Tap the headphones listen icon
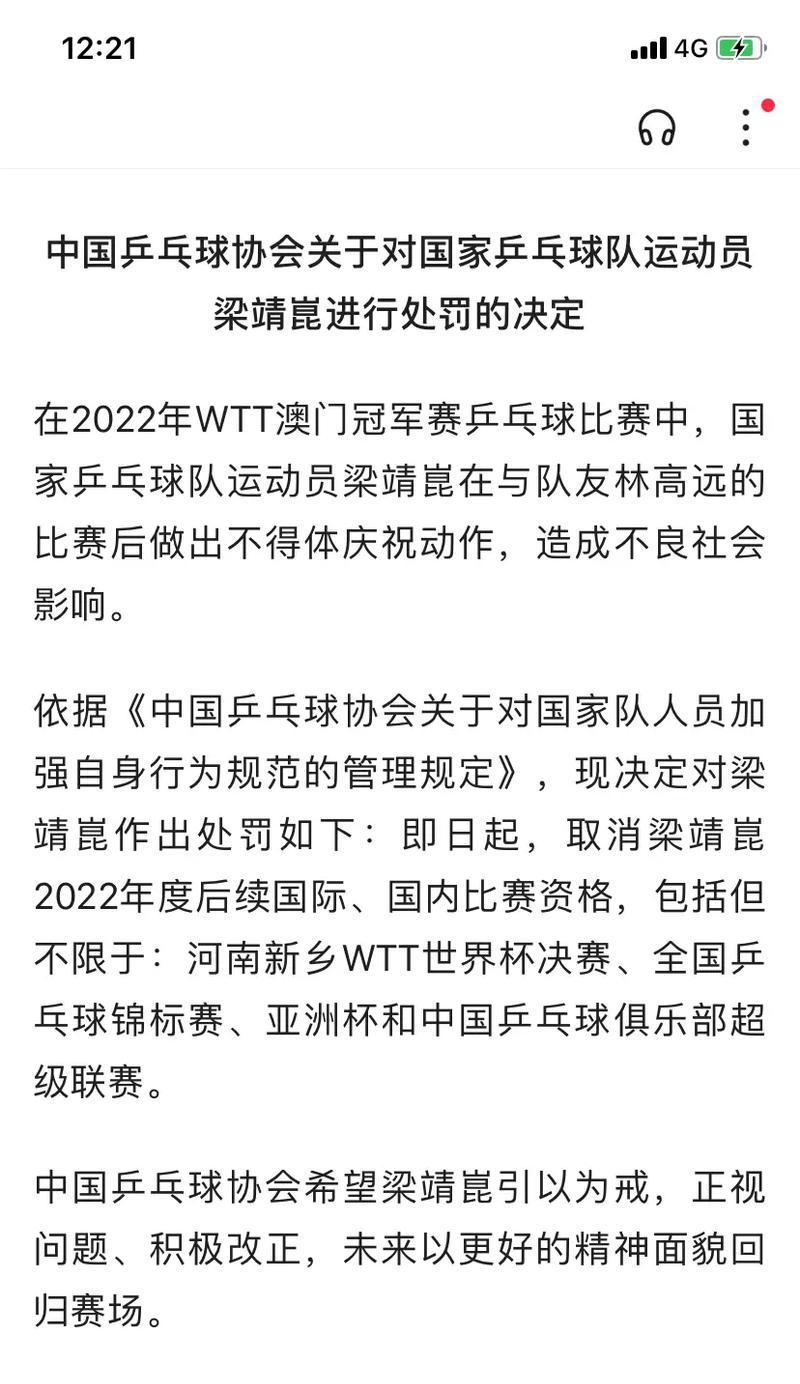 coord(657,128)
